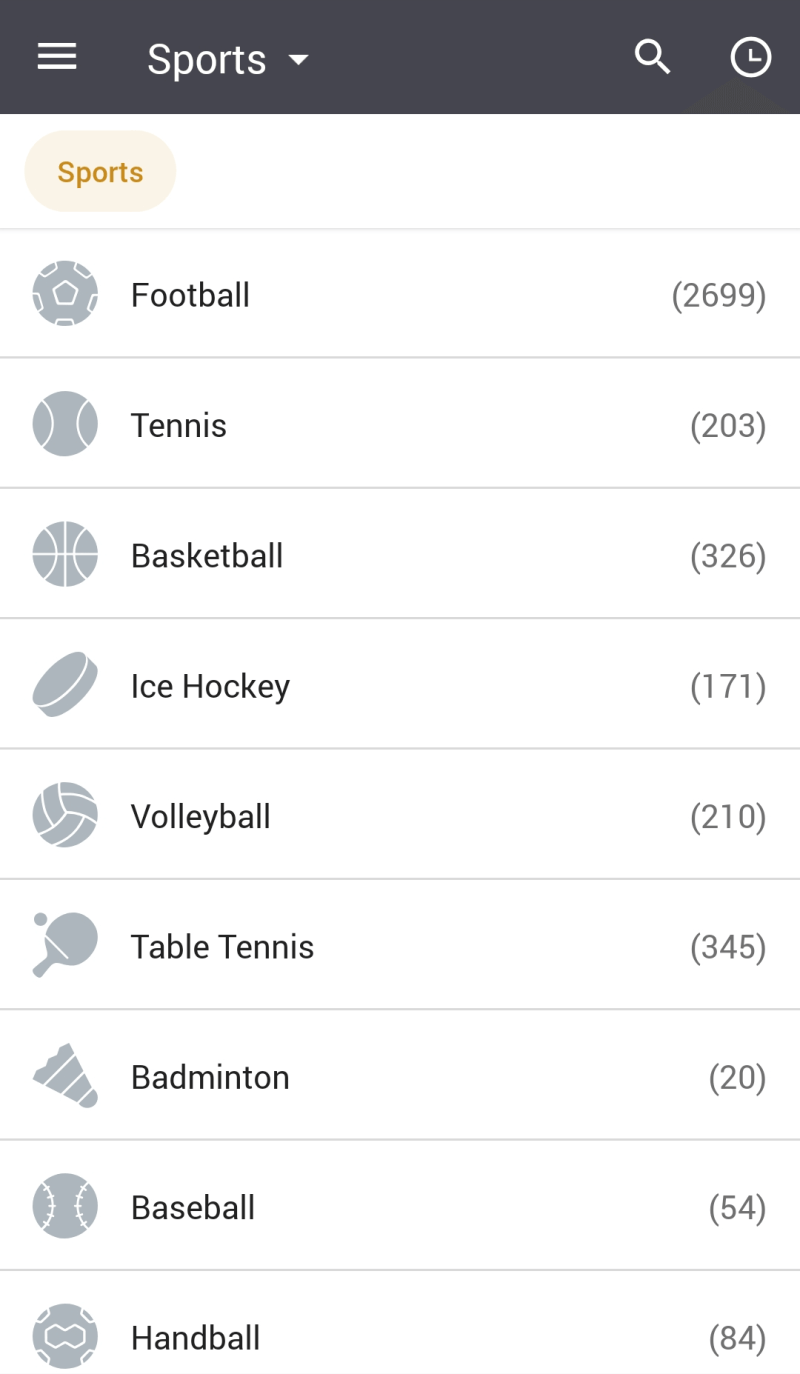This screenshot has width=800, height=1374.
Task: Open the clock icon in the header
Action: [751, 57]
